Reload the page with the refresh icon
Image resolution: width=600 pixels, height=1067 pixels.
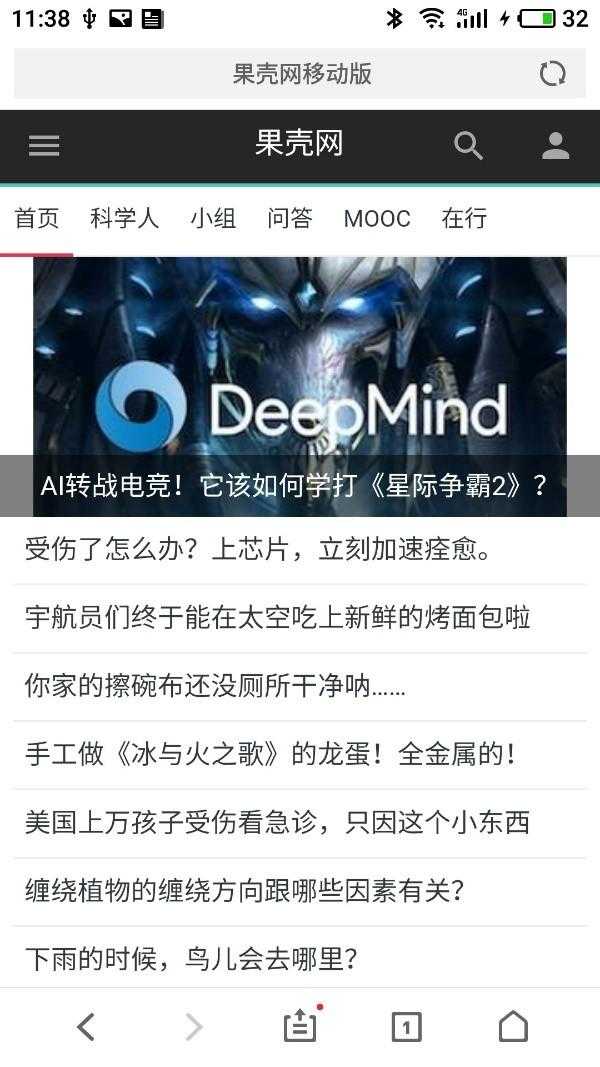552,73
